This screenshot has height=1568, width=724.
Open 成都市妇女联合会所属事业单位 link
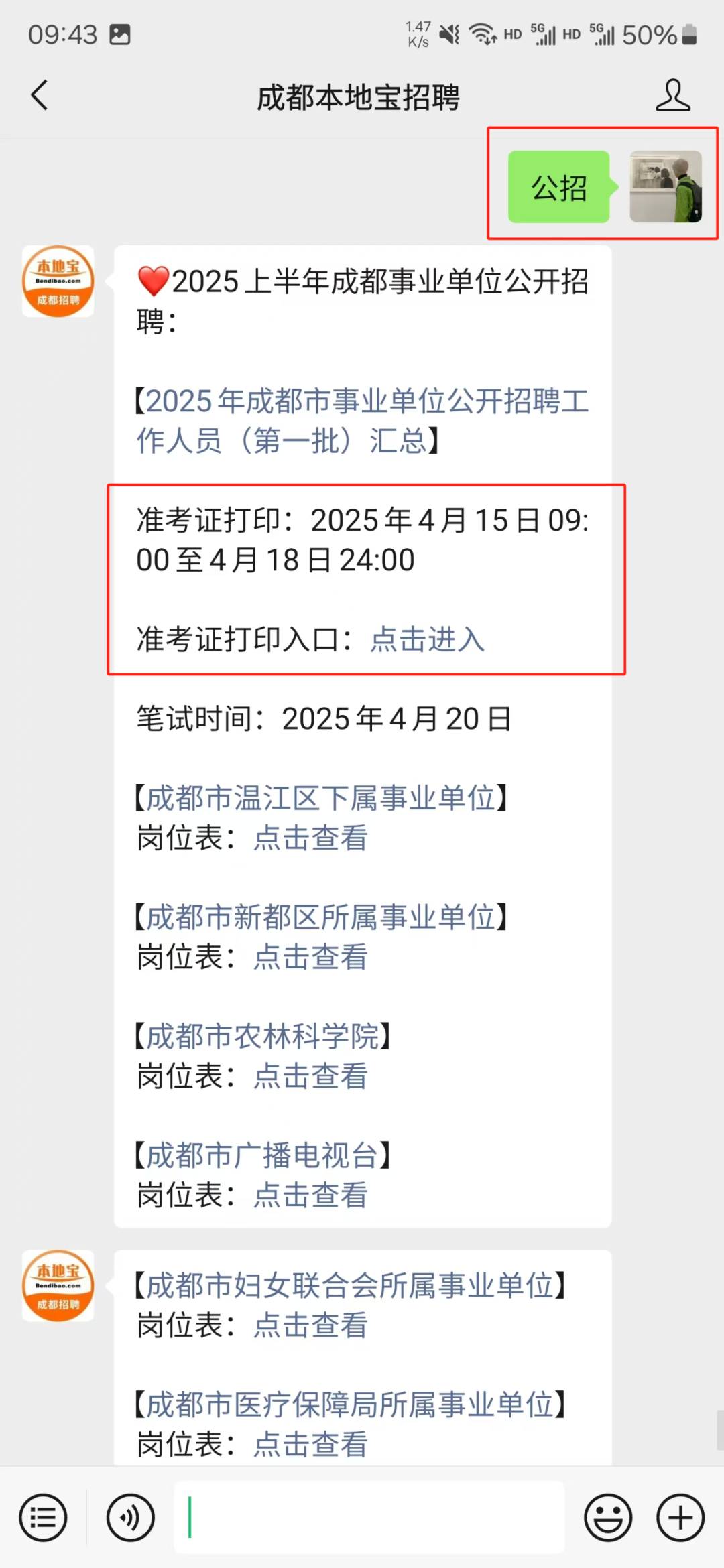tap(350, 1286)
